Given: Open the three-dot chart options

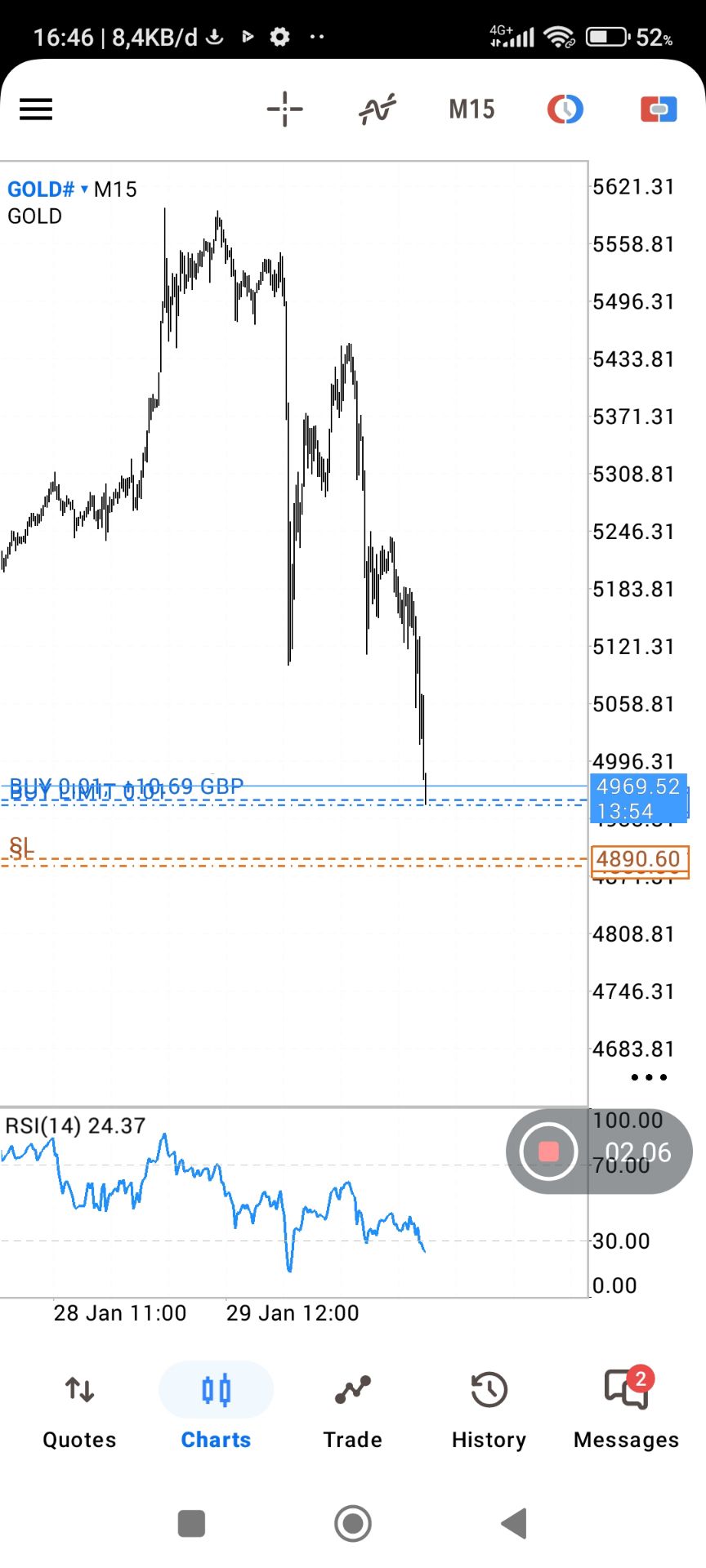Looking at the screenshot, I should [x=649, y=1077].
